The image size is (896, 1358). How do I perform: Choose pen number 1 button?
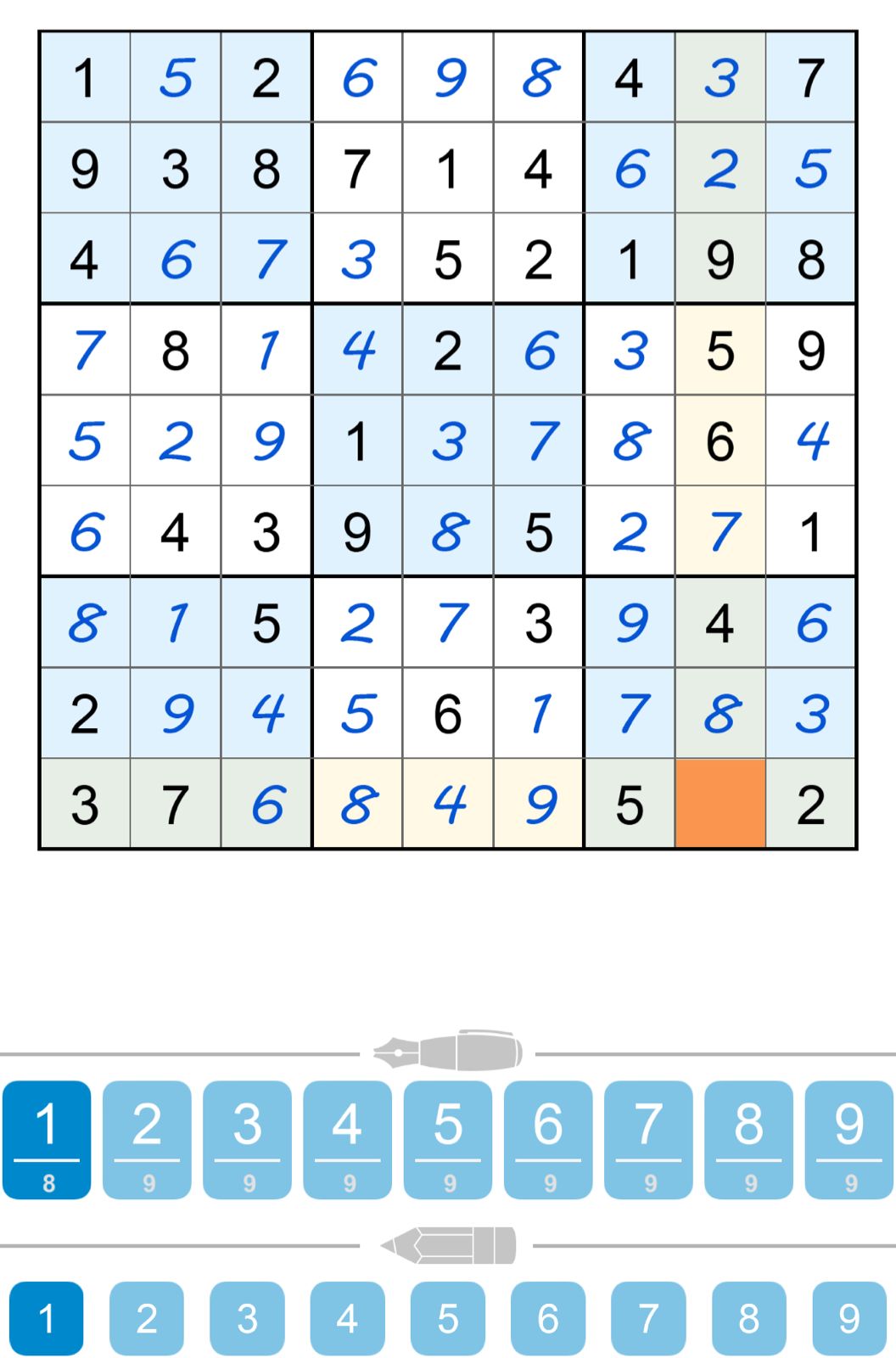coord(47,1139)
